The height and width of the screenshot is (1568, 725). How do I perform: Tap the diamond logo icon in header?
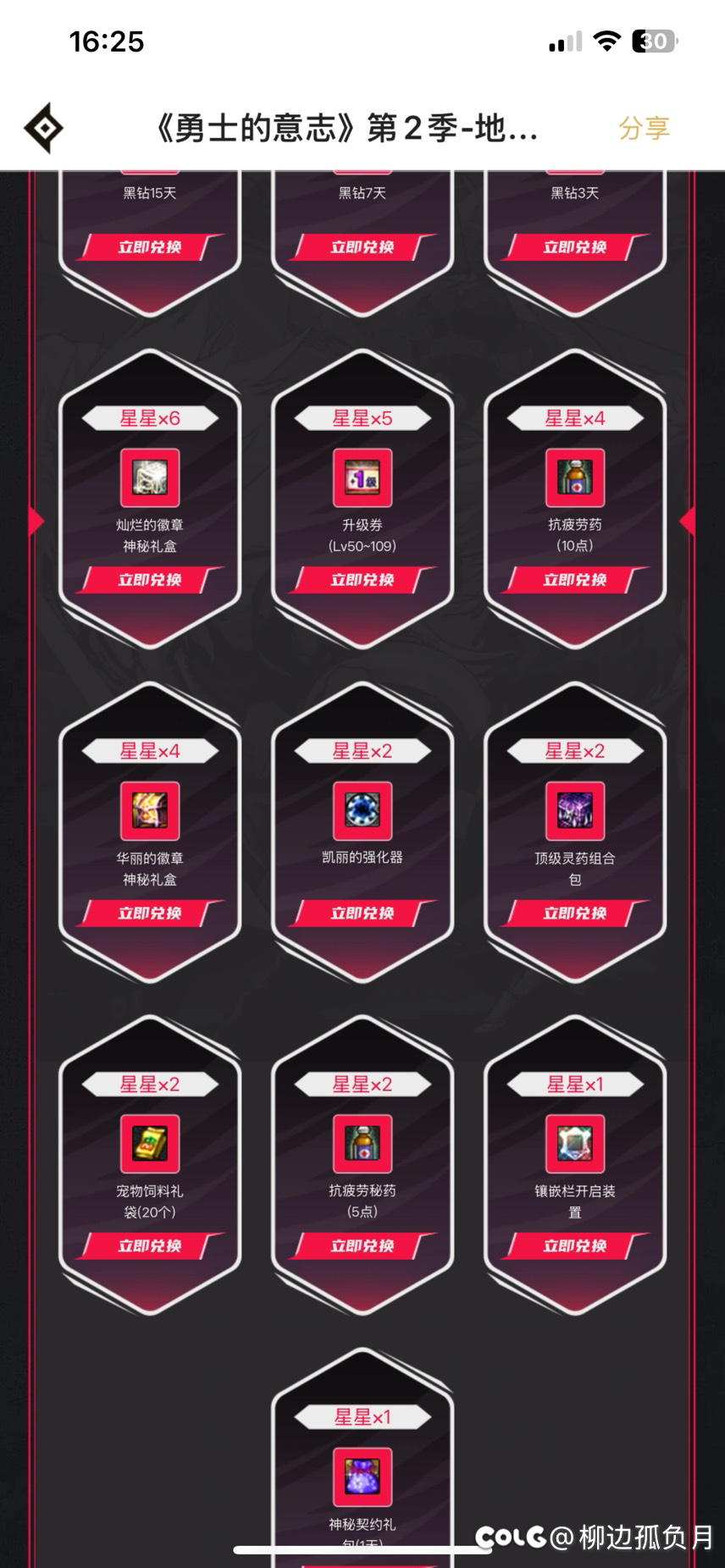(x=43, y=129)
